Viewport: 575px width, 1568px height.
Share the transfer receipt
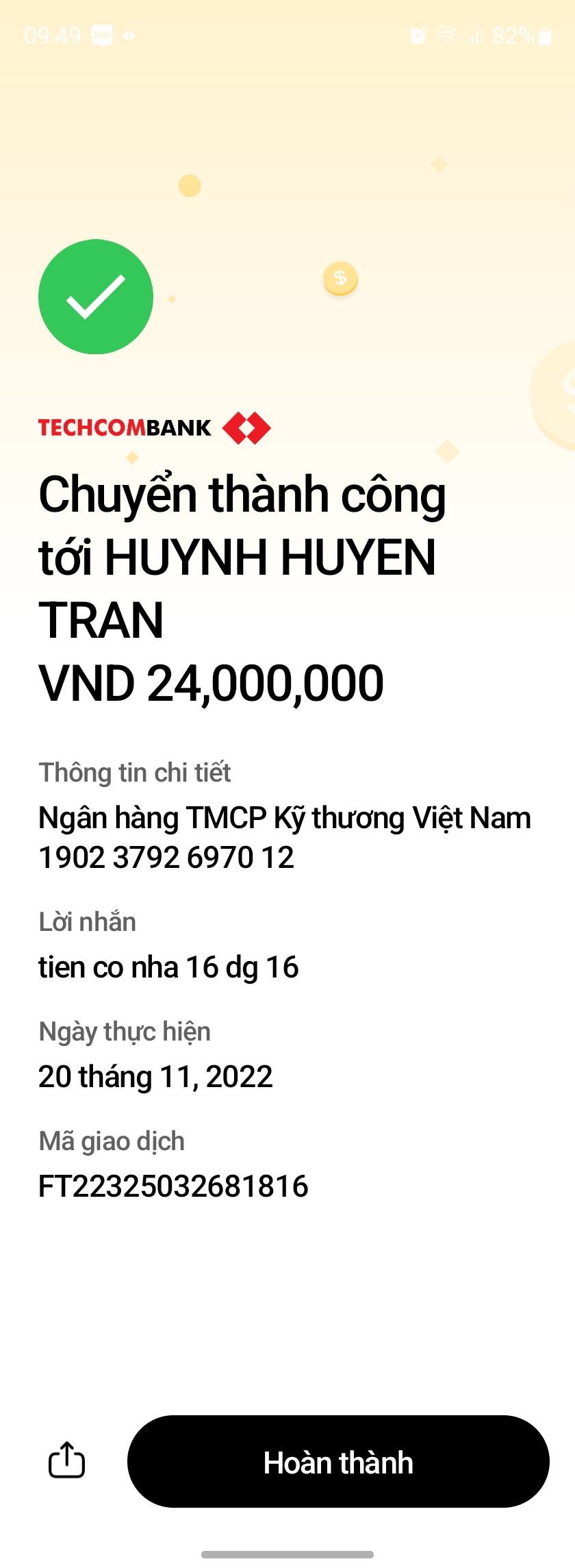tap(66, 1460)
